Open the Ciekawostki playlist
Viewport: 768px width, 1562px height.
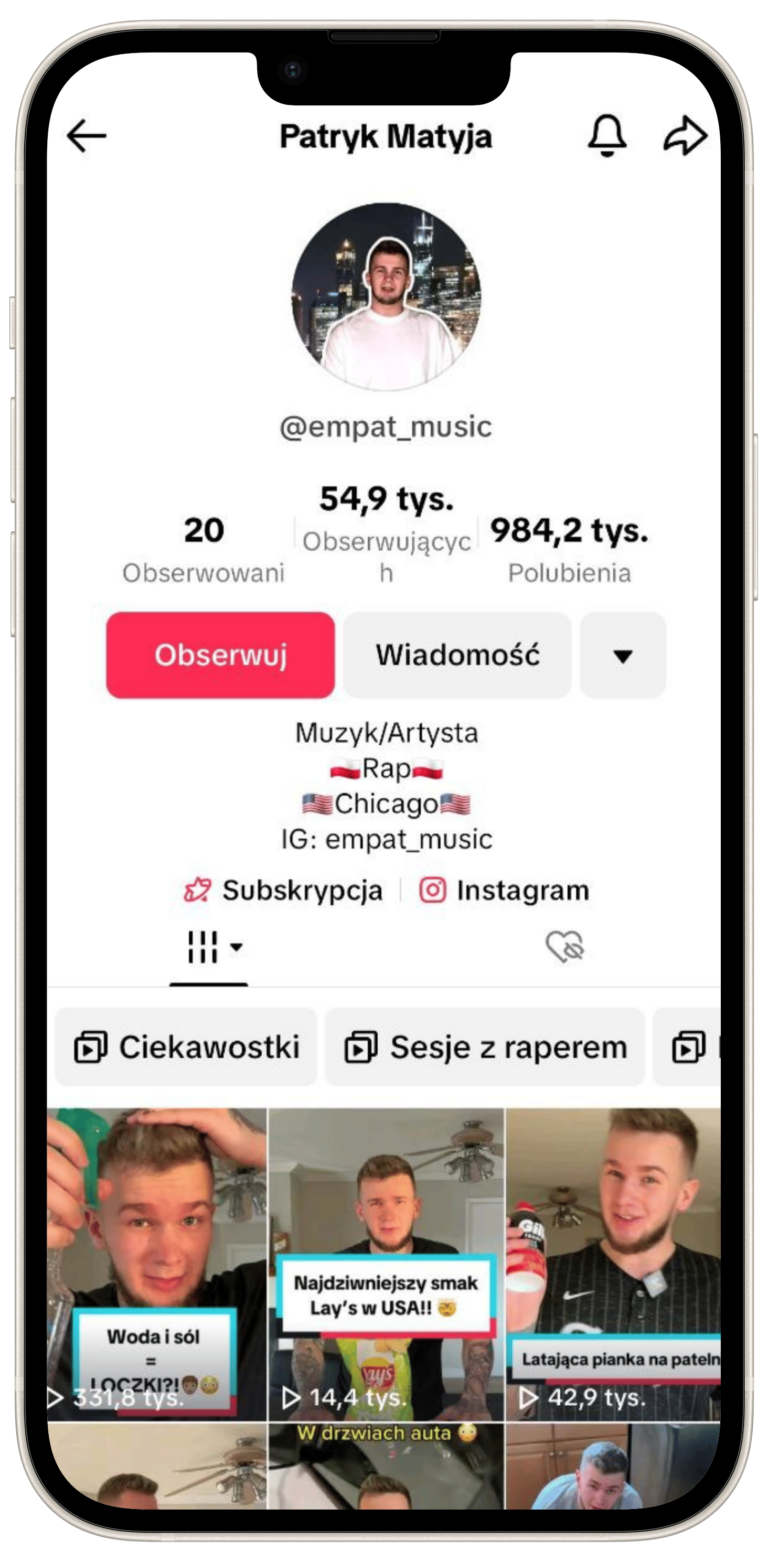coord(186,1047)
